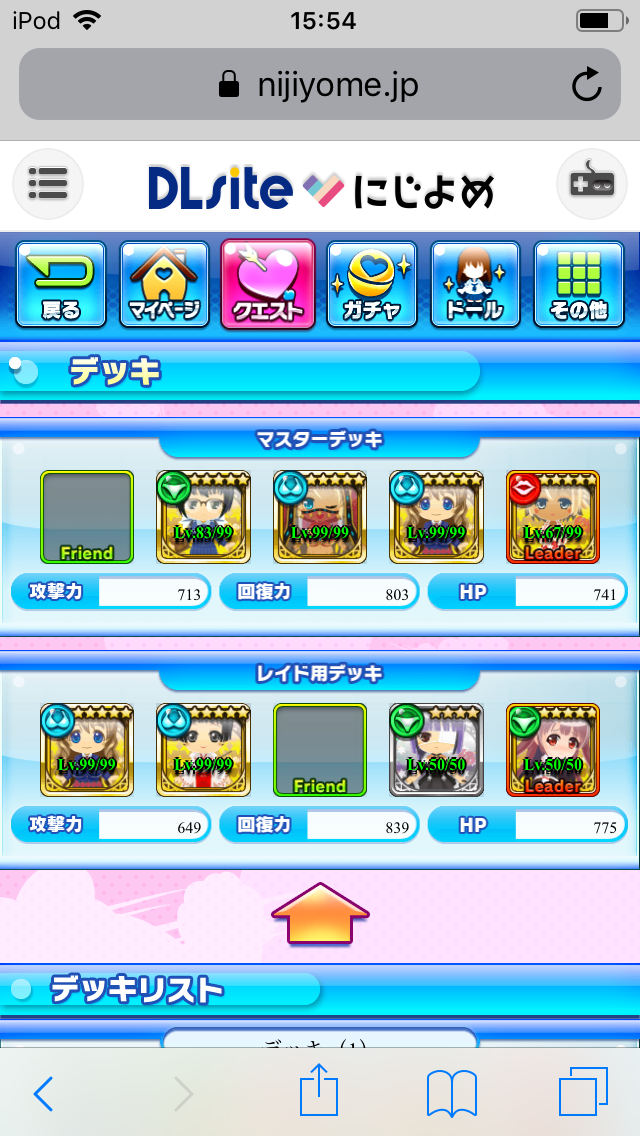Open the その他 menu

pos(578,283)
